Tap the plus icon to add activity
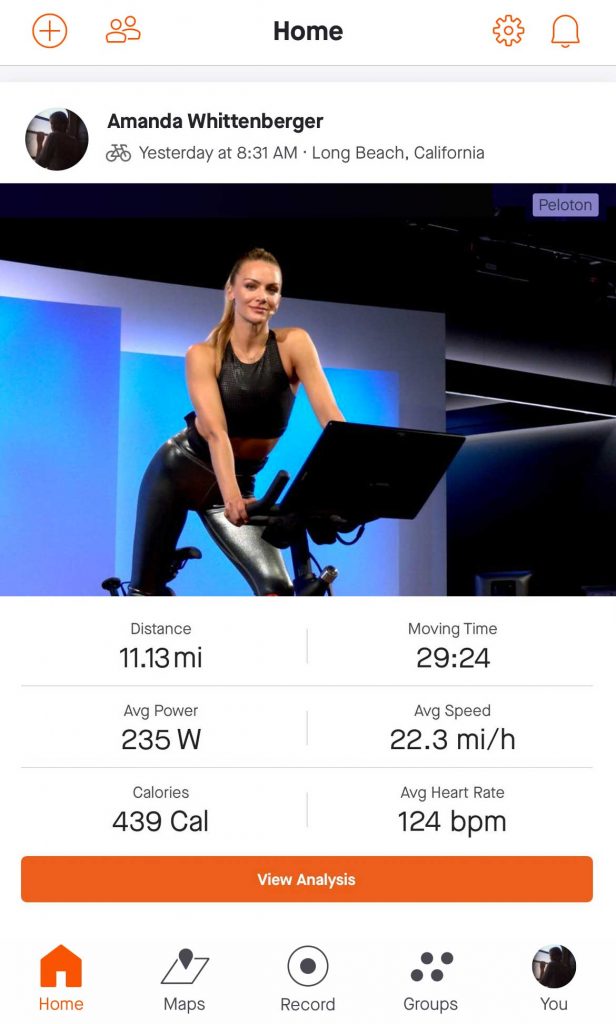The height and width of the screenshot is (1024, 616). click(x=49, y=31)
